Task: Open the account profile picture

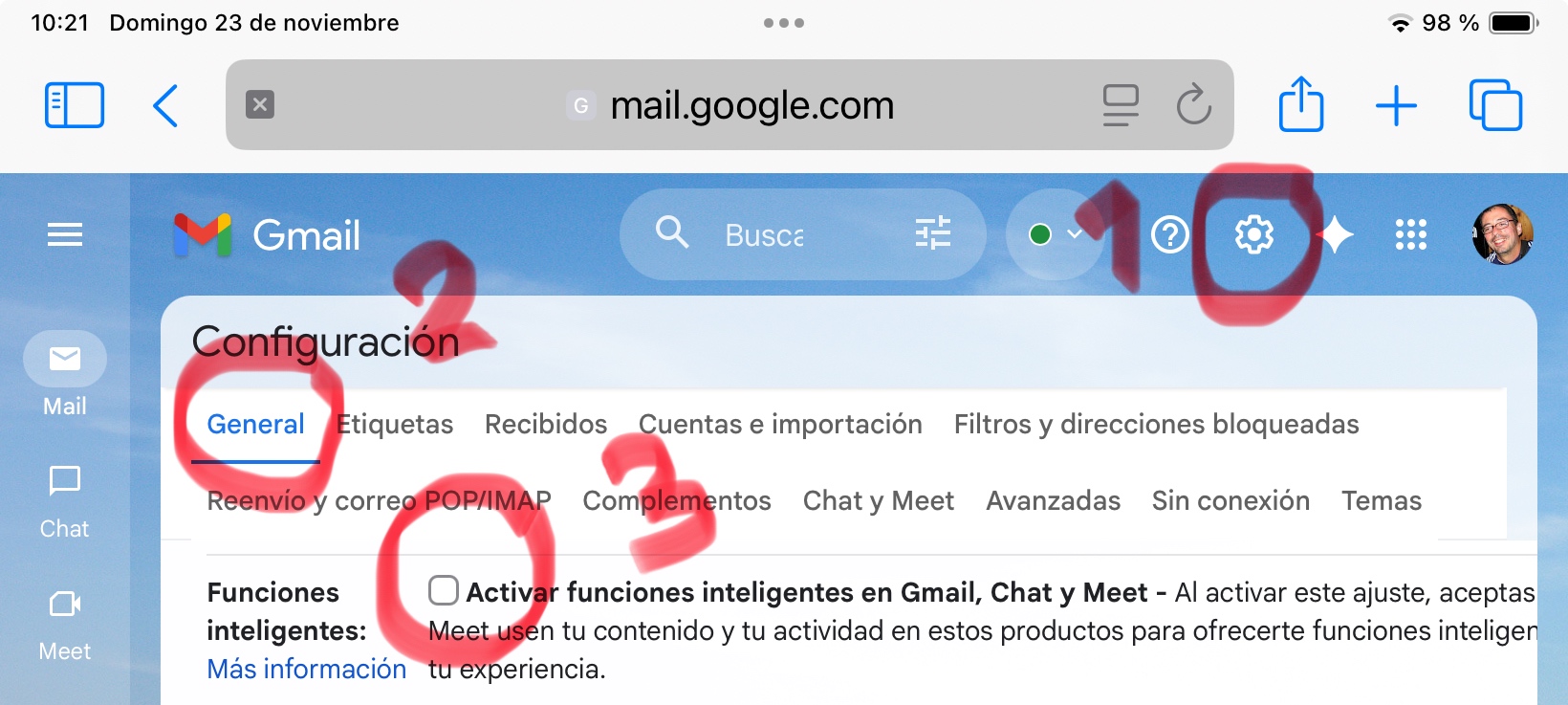Action: coord(1502,234)
